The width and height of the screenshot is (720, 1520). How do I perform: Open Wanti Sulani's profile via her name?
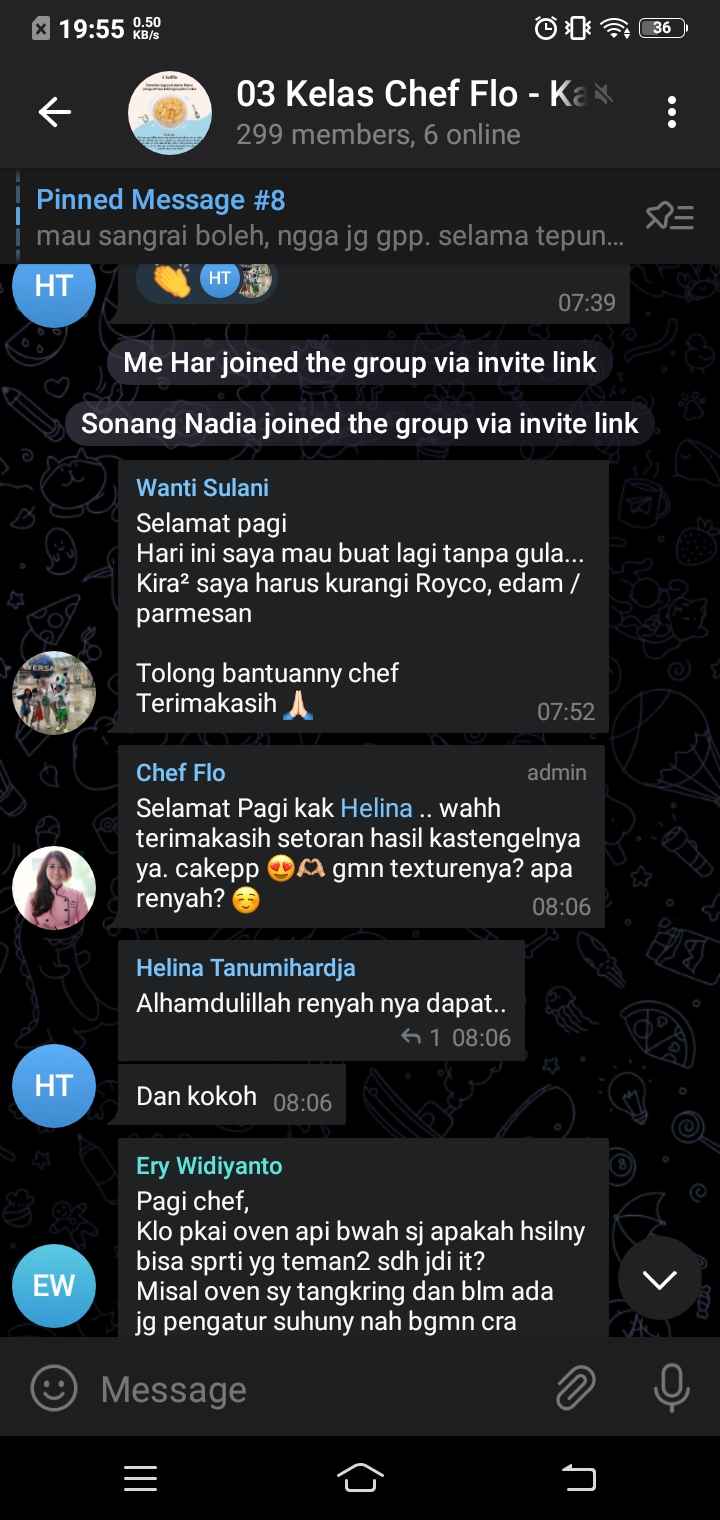(202, 488)
